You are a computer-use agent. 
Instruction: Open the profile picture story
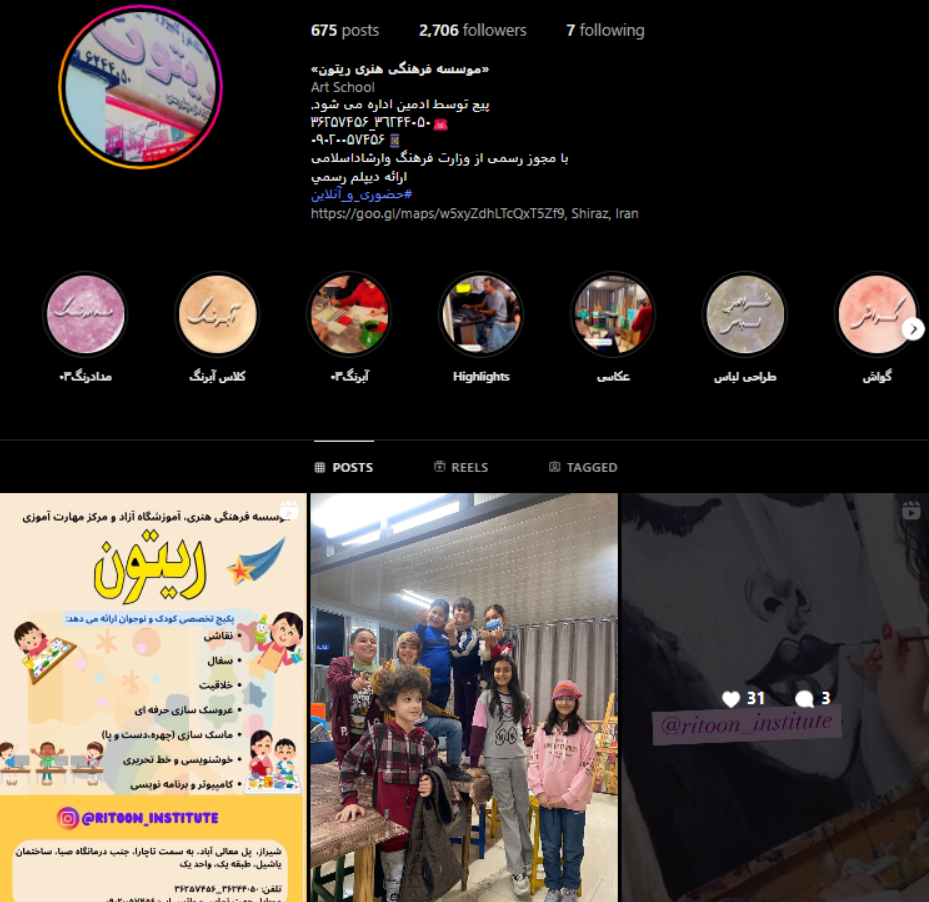coord(140,87)
